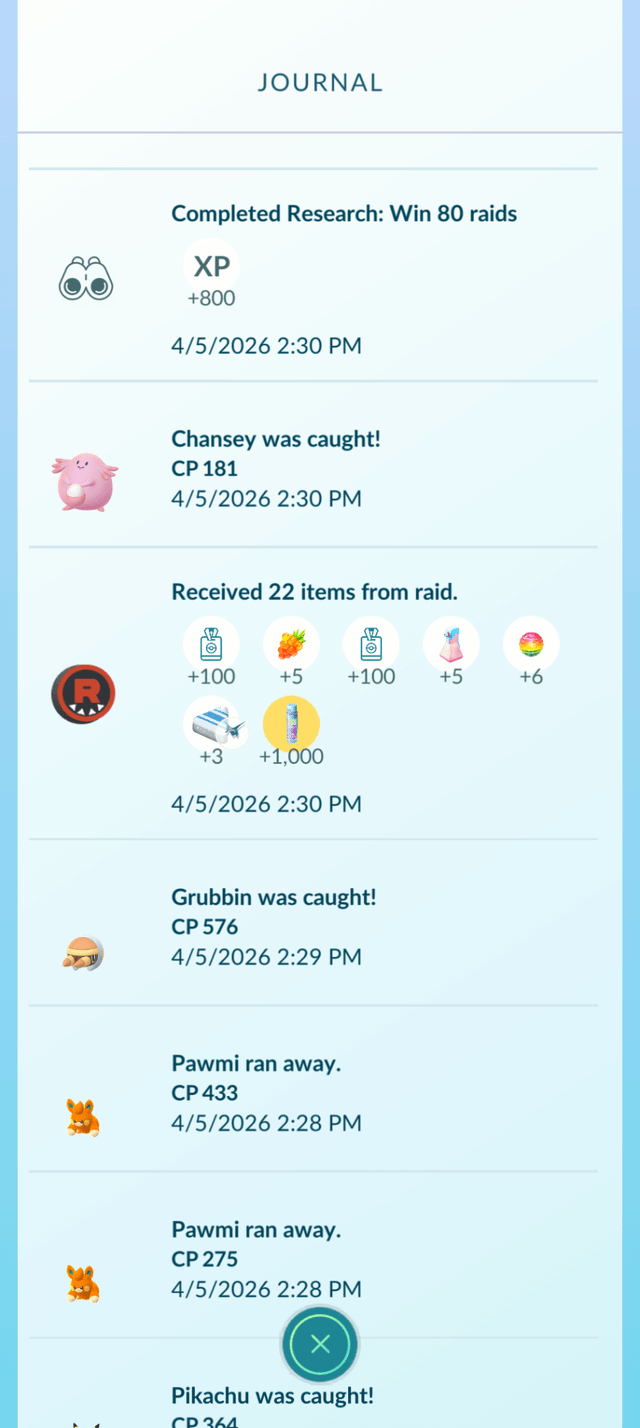640x1428 pixels.
Task: Close the Journal screen
Action: coord(320,1344)
